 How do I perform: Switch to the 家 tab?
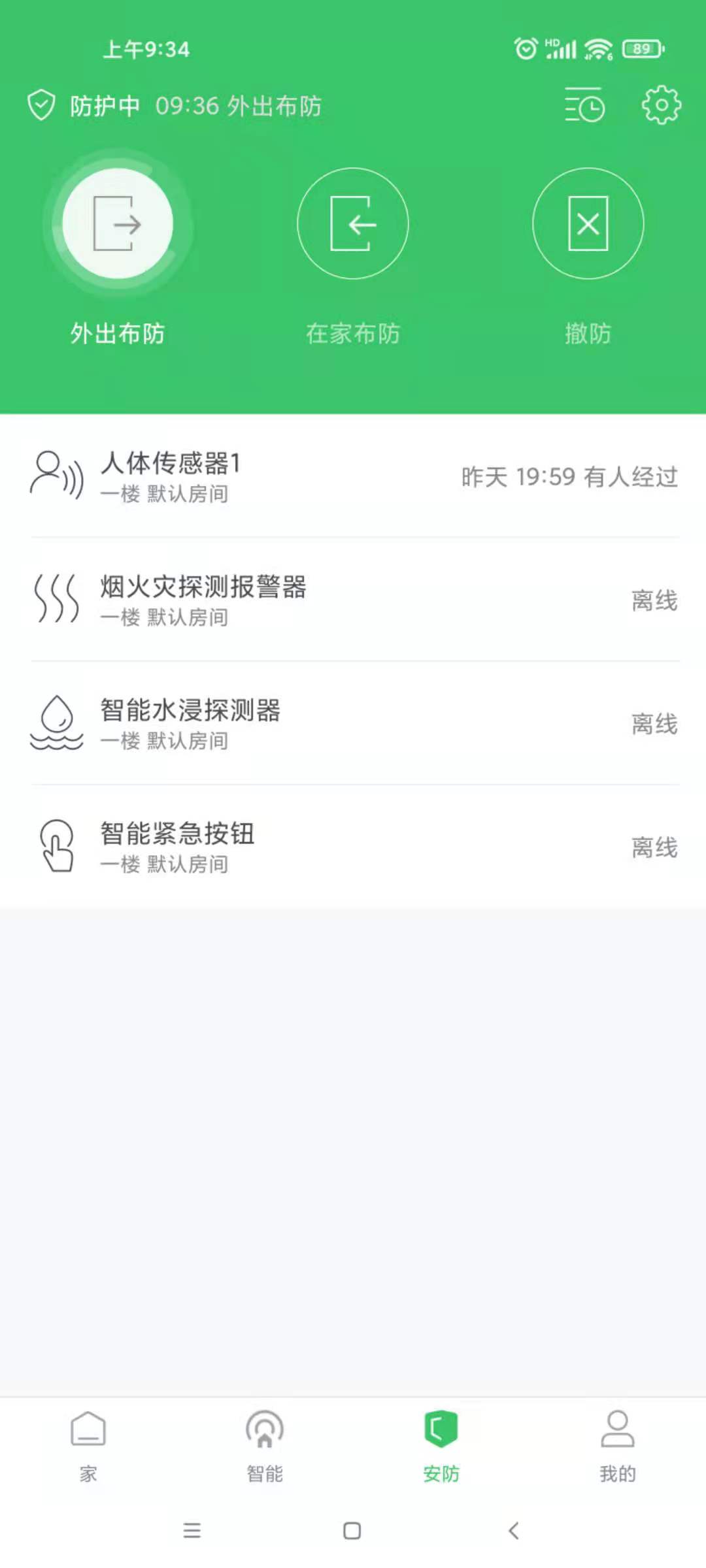[88, 1445]
